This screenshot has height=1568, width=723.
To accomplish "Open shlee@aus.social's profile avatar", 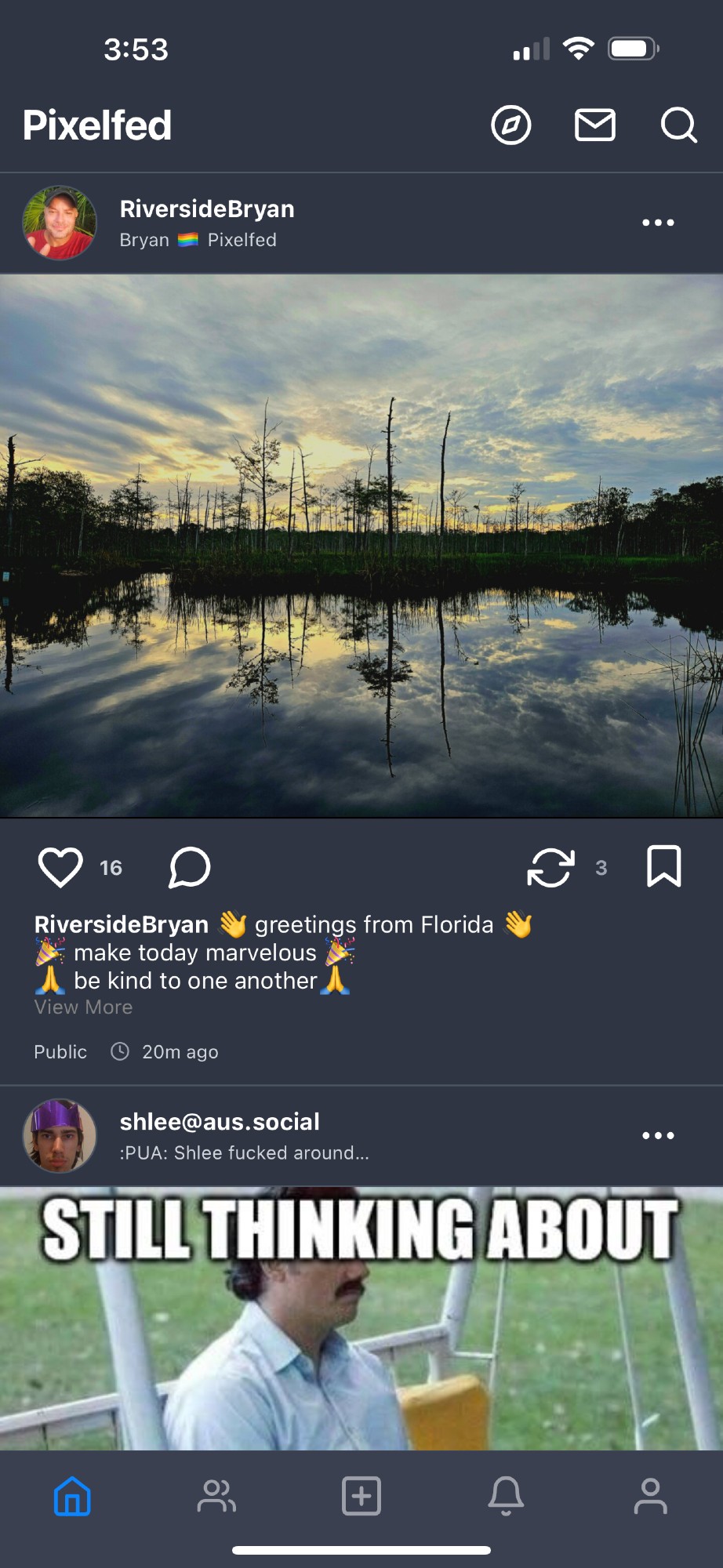I will (x=60, y=1135).
